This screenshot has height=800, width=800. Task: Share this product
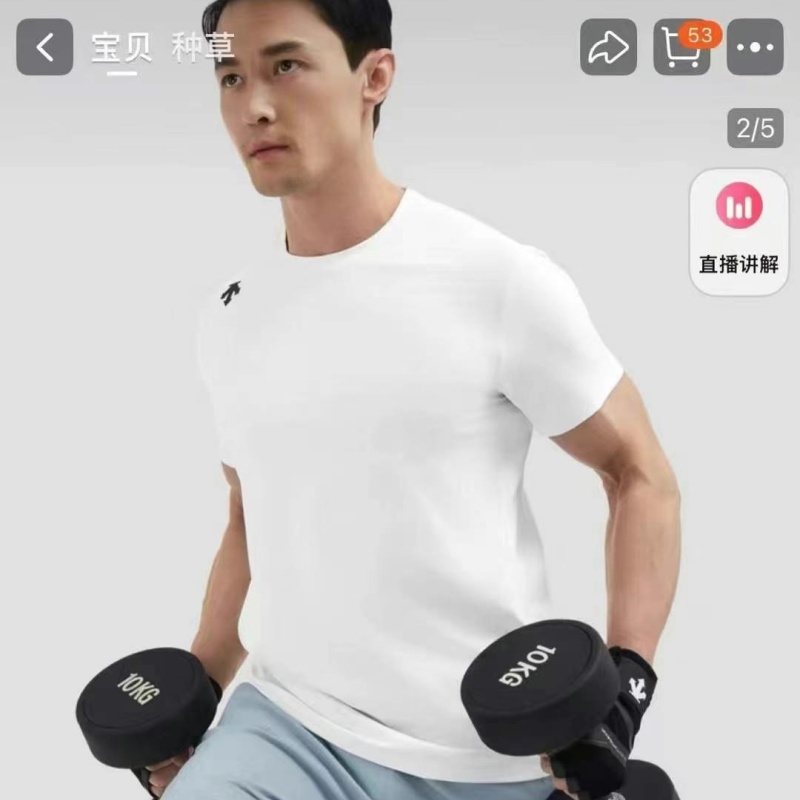608,47
